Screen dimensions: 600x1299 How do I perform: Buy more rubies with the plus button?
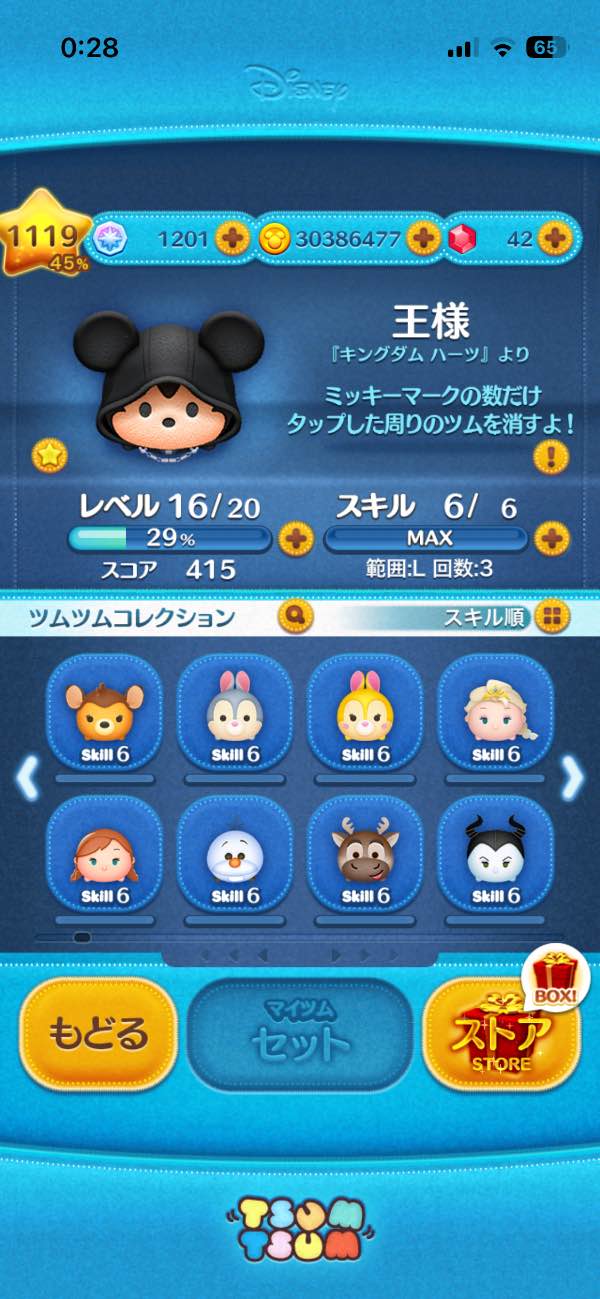point(553,239)
